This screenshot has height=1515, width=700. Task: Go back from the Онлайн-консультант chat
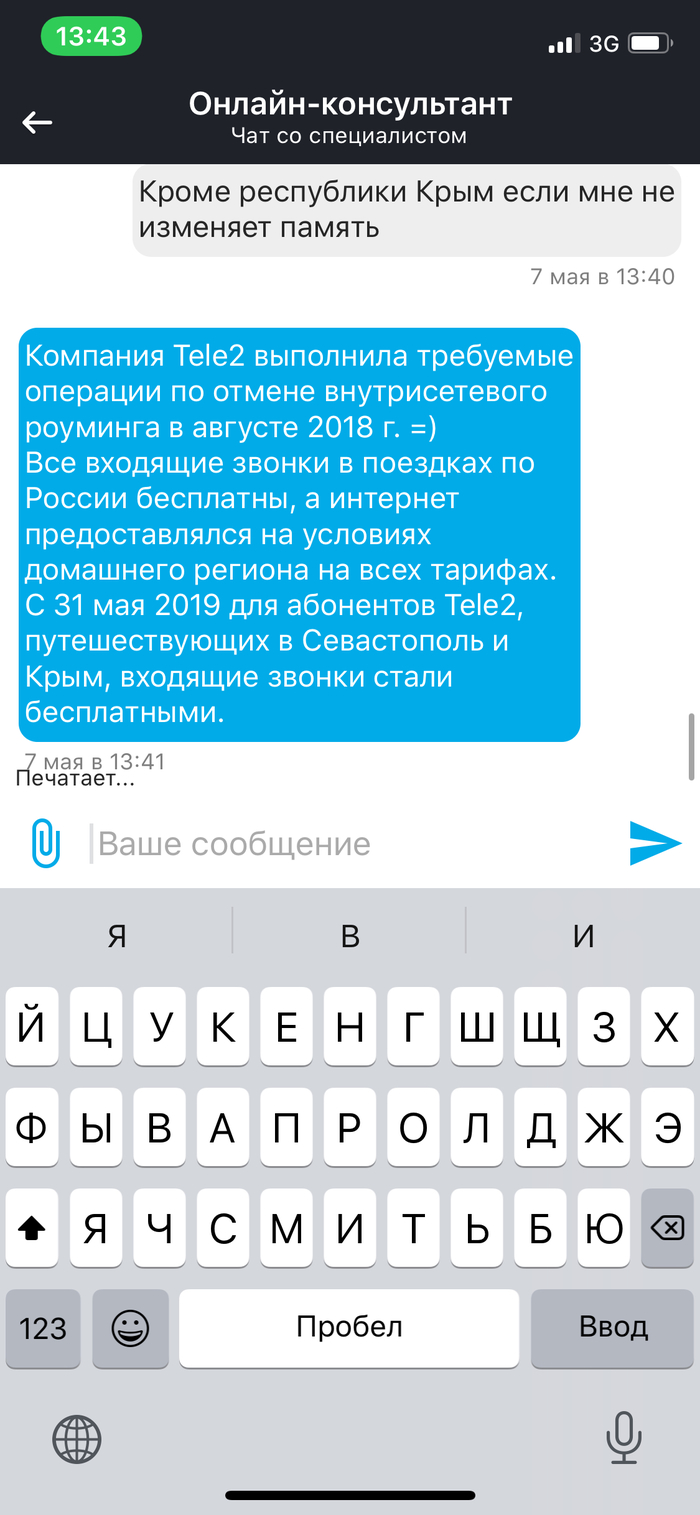pos(37,122)
